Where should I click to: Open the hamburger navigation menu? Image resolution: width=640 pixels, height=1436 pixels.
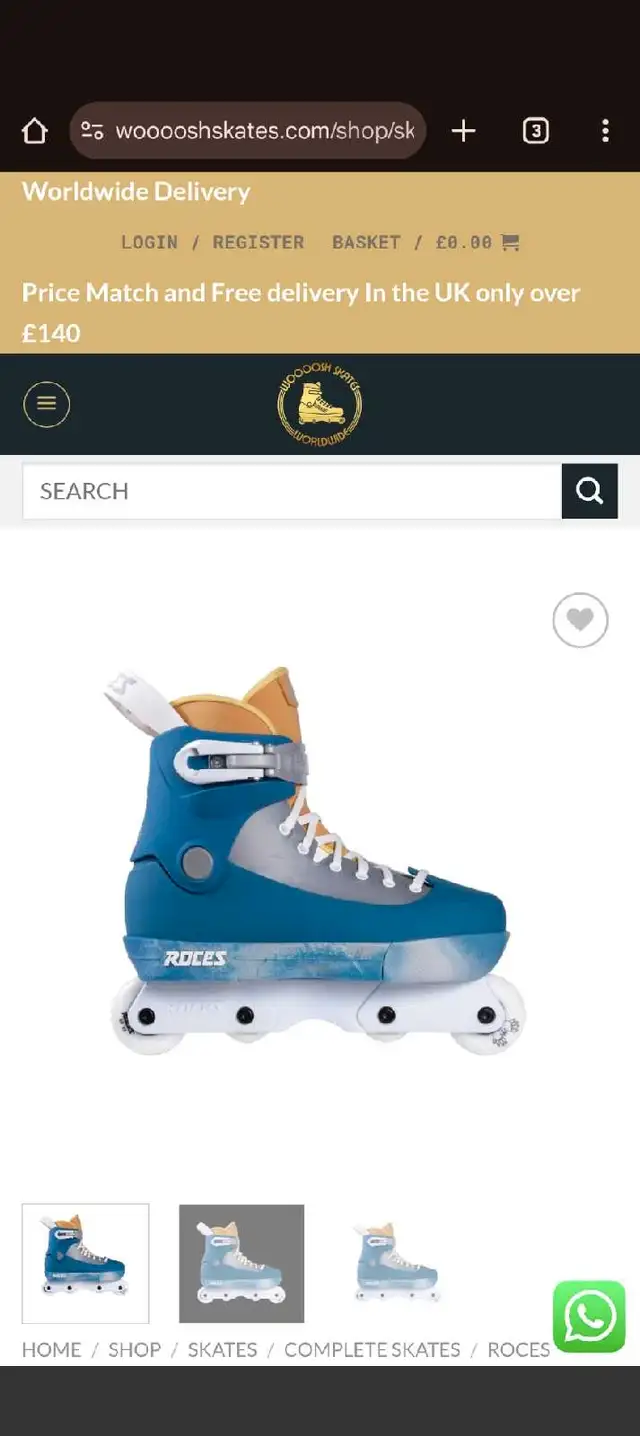click(x=46, y=405)
